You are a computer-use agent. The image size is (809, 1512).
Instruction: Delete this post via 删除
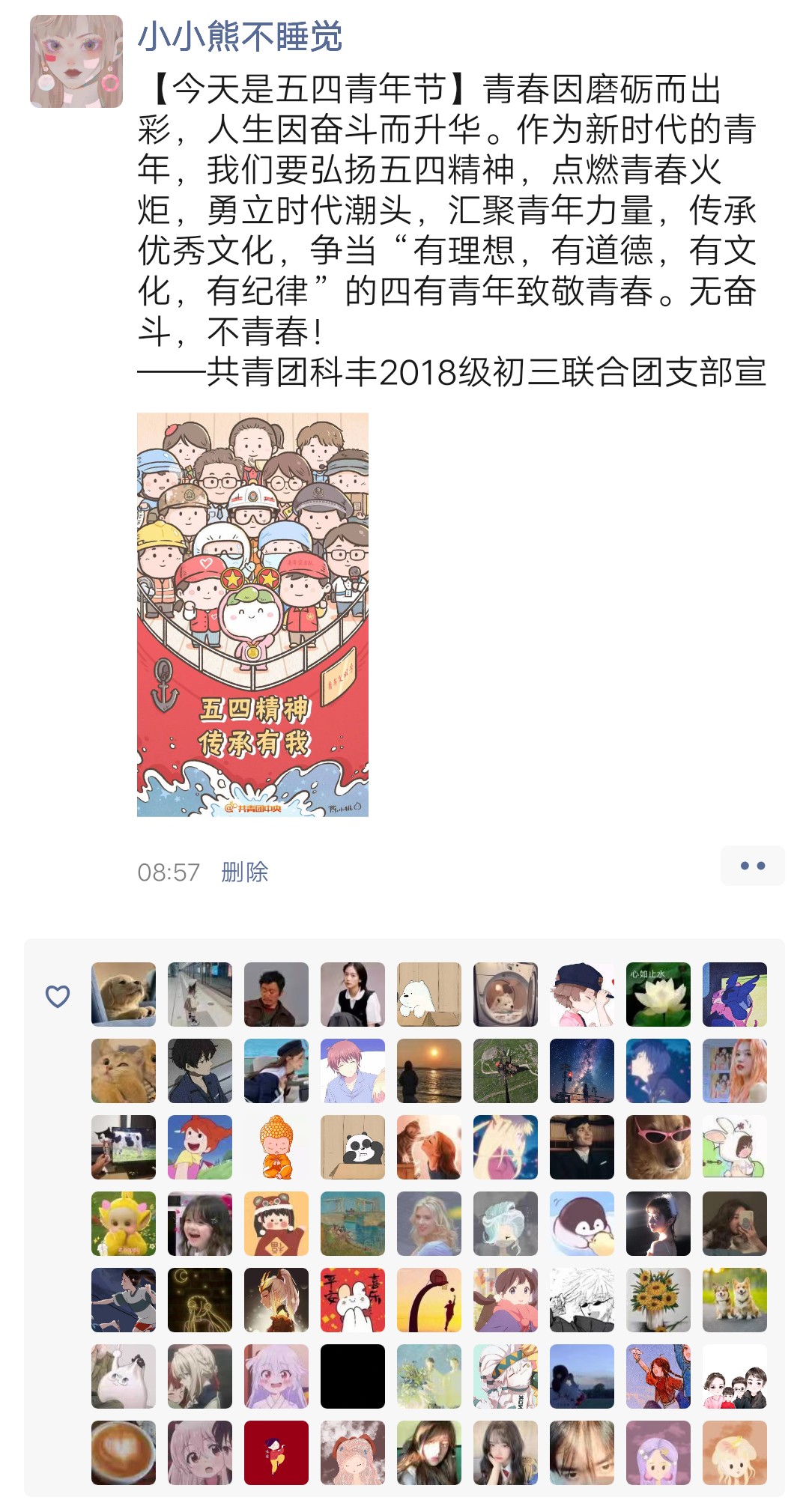(244, 872)
